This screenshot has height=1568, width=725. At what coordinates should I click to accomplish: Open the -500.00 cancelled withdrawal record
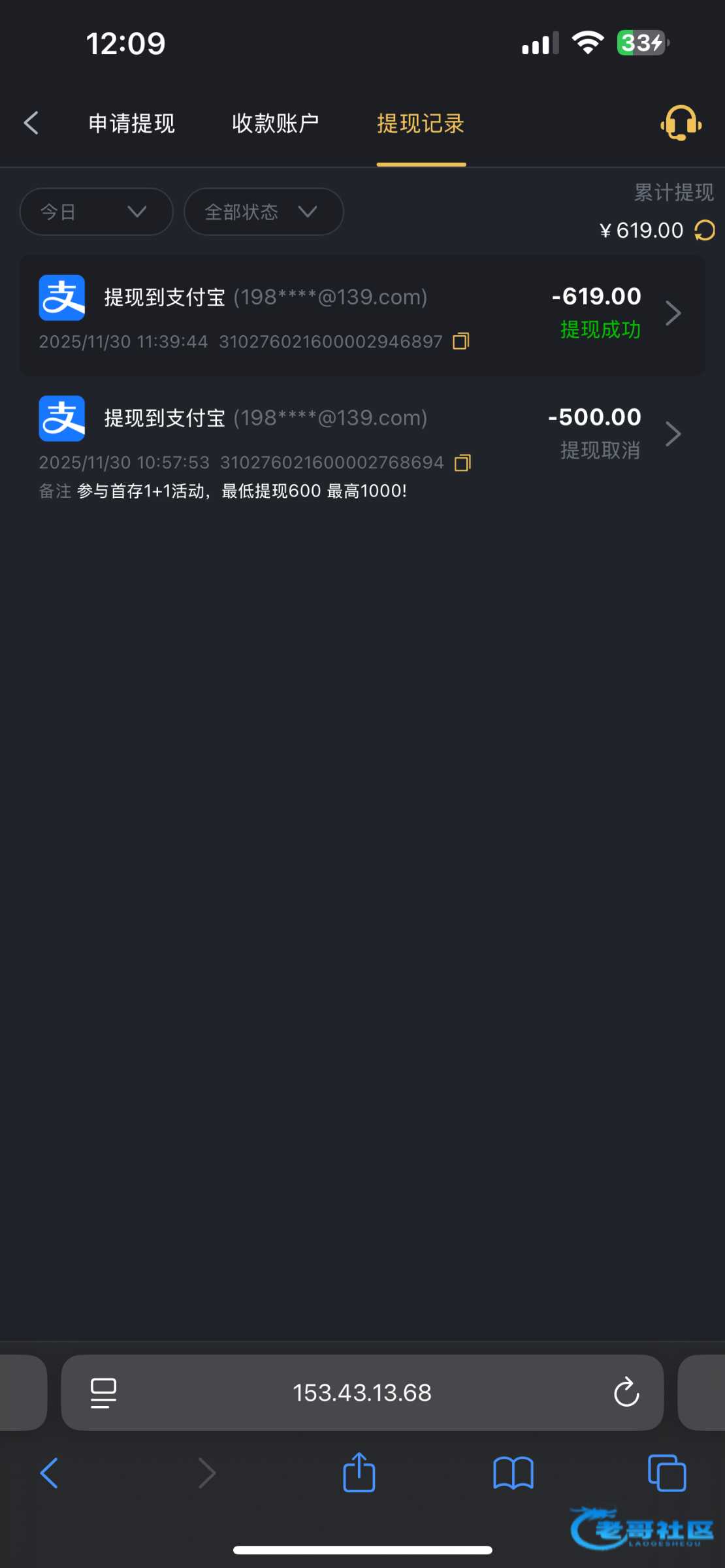pos(362,434)
